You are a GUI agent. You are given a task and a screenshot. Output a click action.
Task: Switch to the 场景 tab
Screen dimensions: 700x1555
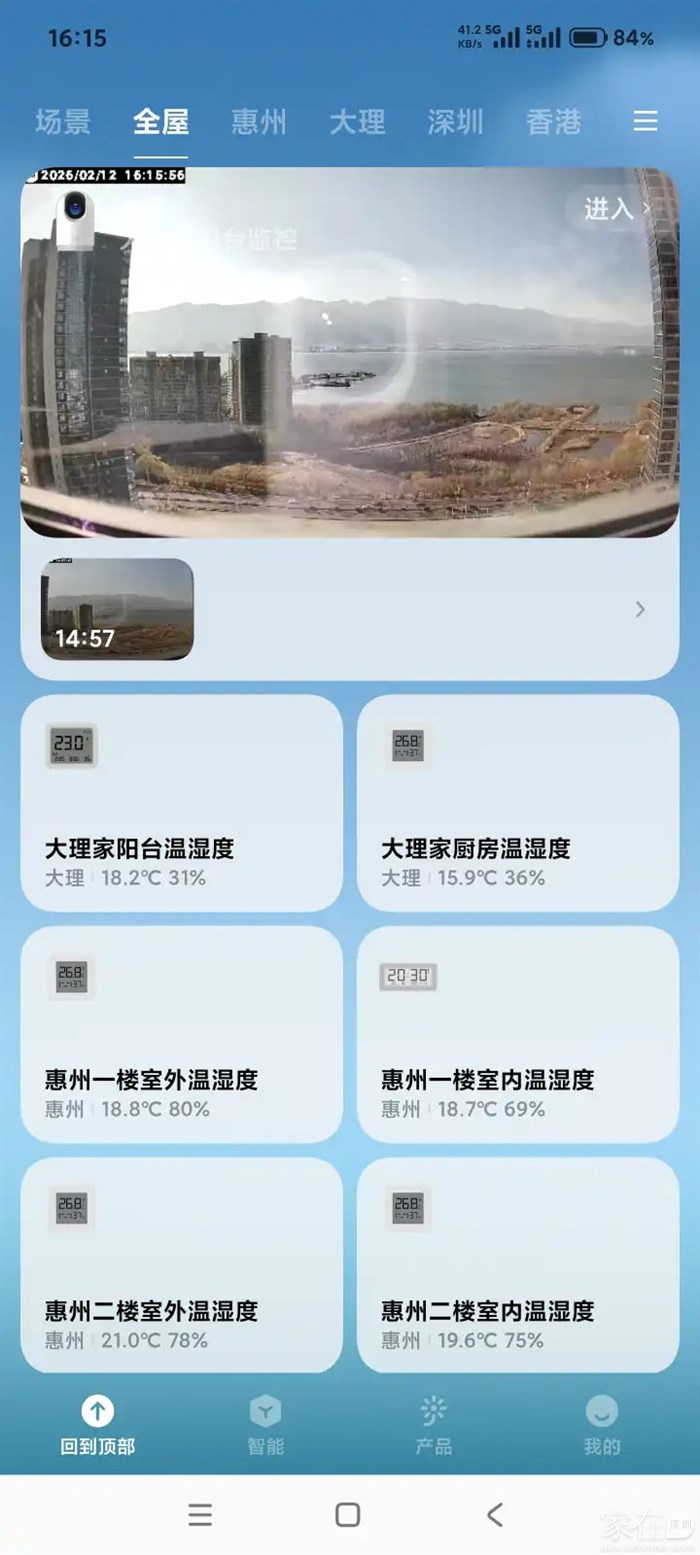pos(63,122)
